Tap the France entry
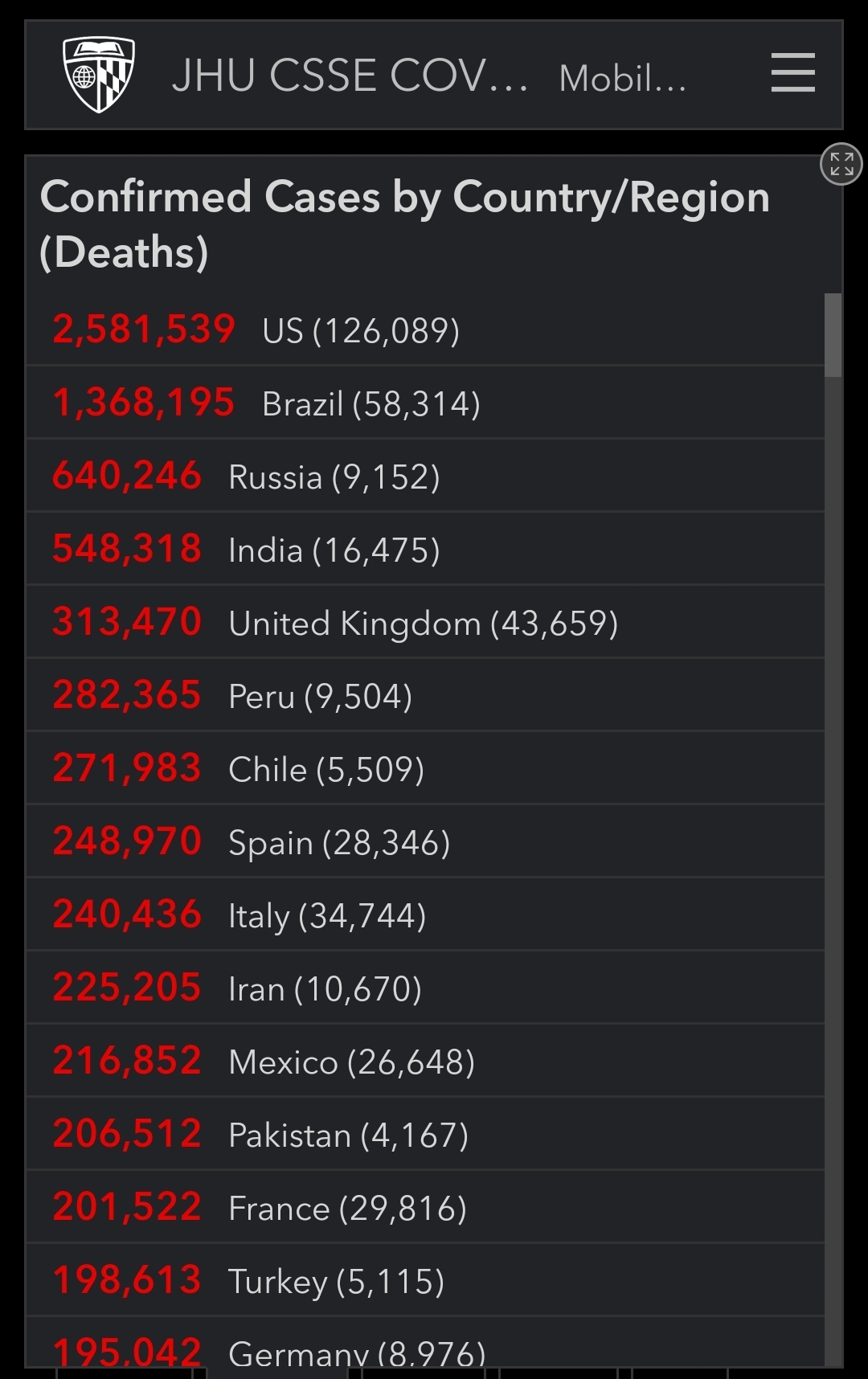The width and height of the screenshot is (868, 1379). (425, 1207)
